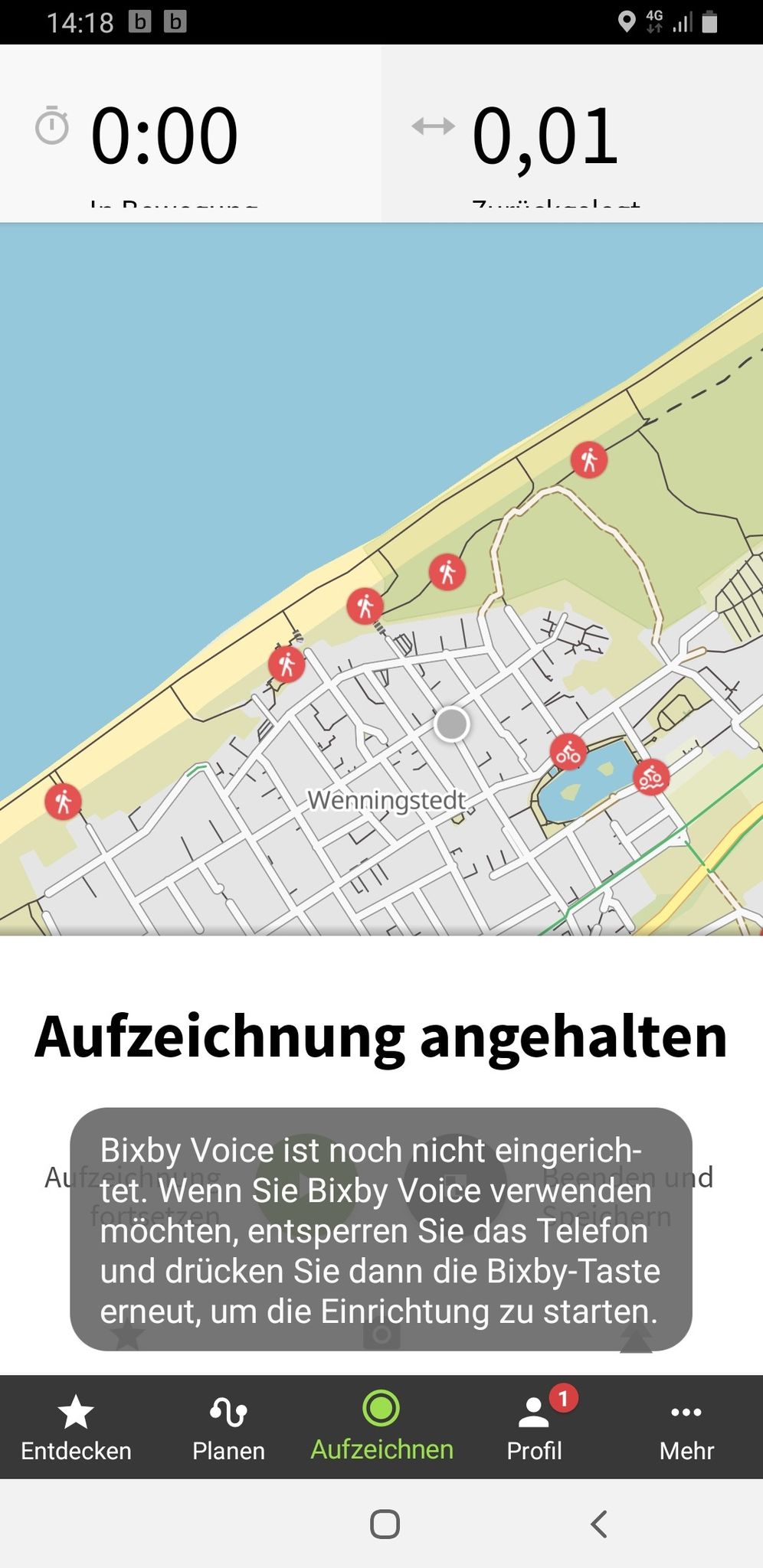Go to the home screen via the home button
Image resolution: width=763 pixels, height=1568 pixels.
pyautogui.click(x=385, y=1524)
